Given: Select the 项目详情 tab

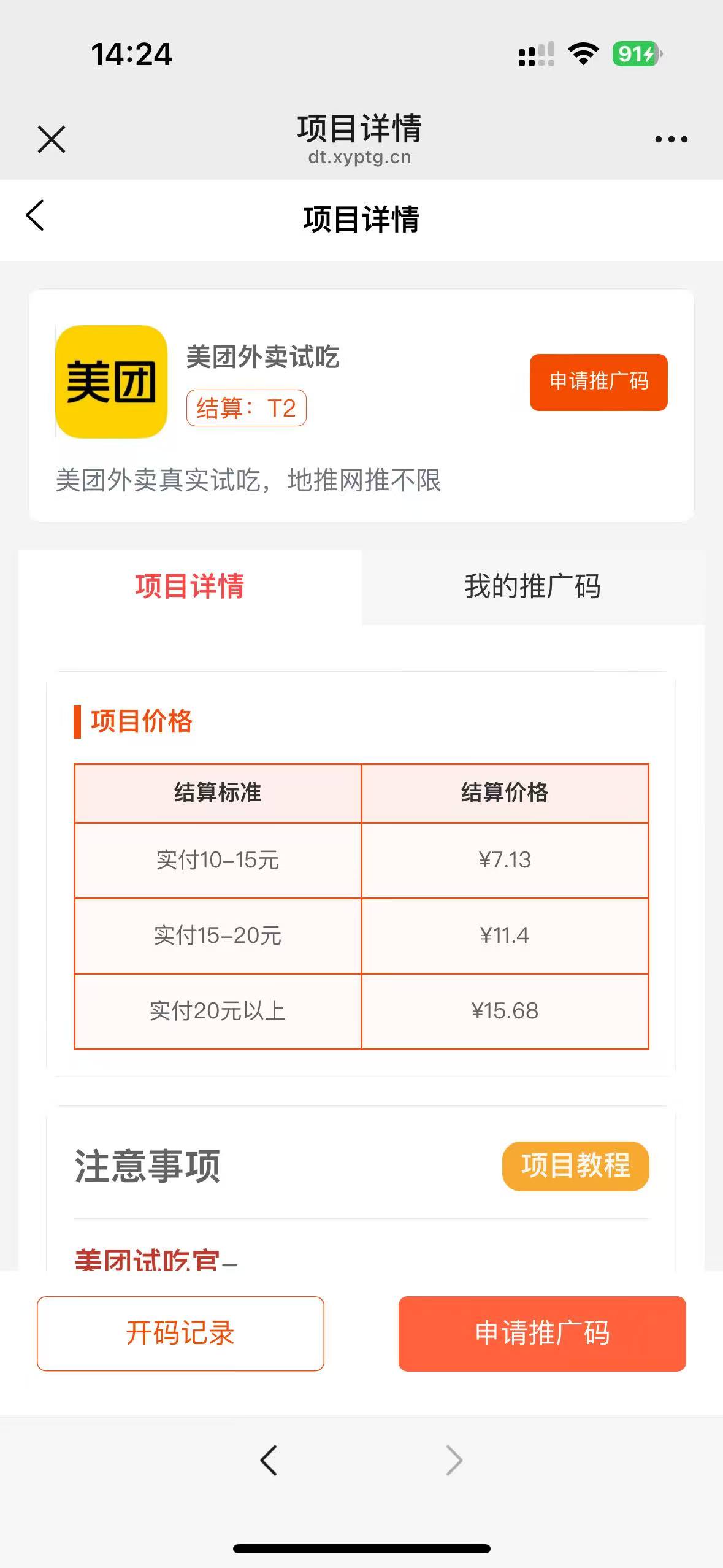Looking at the screenshot, I should [189, 586].
